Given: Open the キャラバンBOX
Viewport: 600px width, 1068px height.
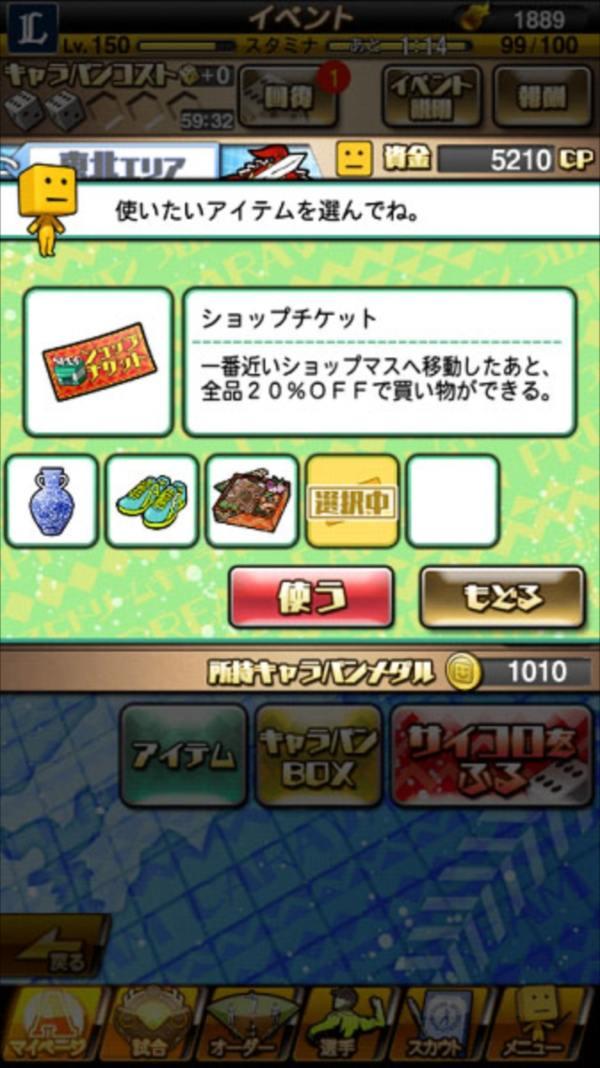Looking at the screenshot, I should (x=318, y=755).
